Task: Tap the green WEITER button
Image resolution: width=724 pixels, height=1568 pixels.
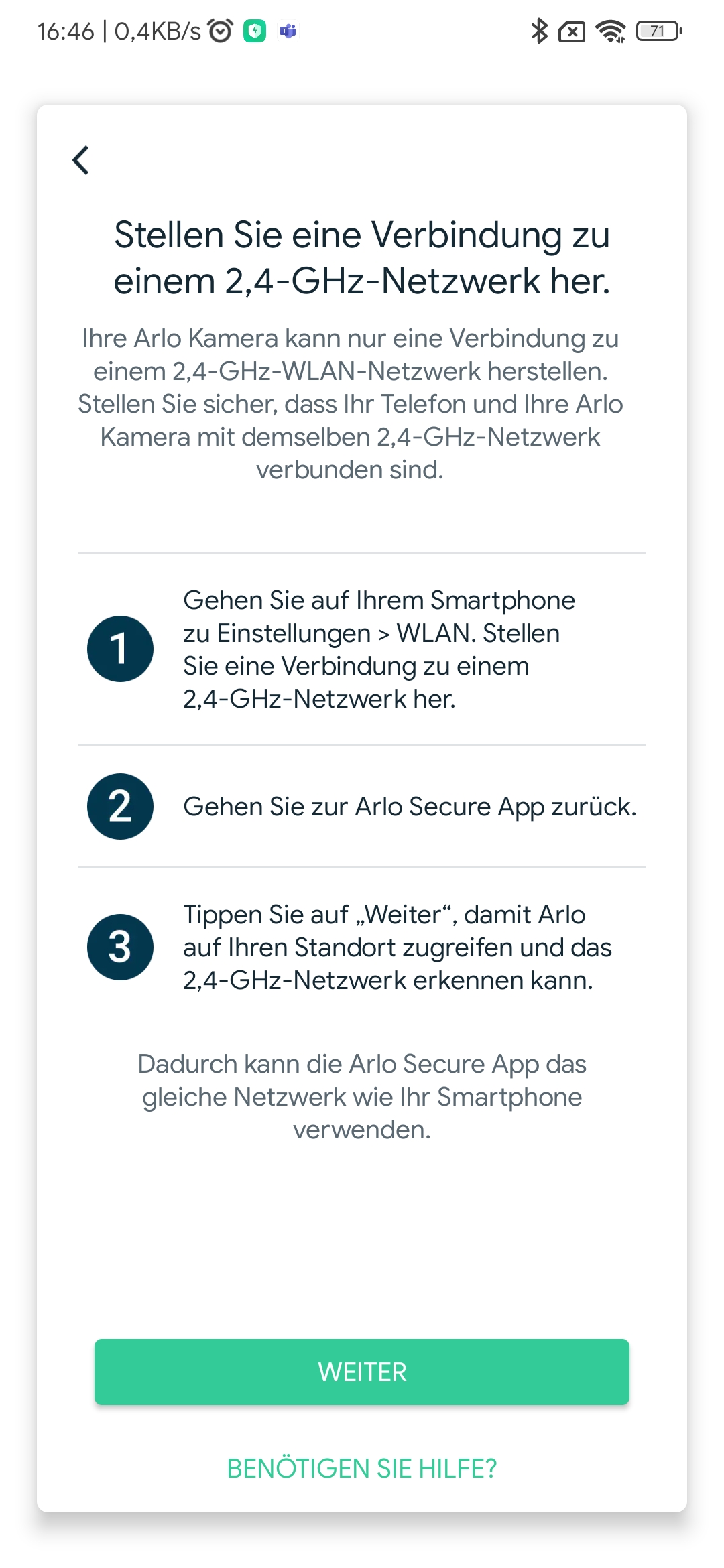Action: point(362,1372)
